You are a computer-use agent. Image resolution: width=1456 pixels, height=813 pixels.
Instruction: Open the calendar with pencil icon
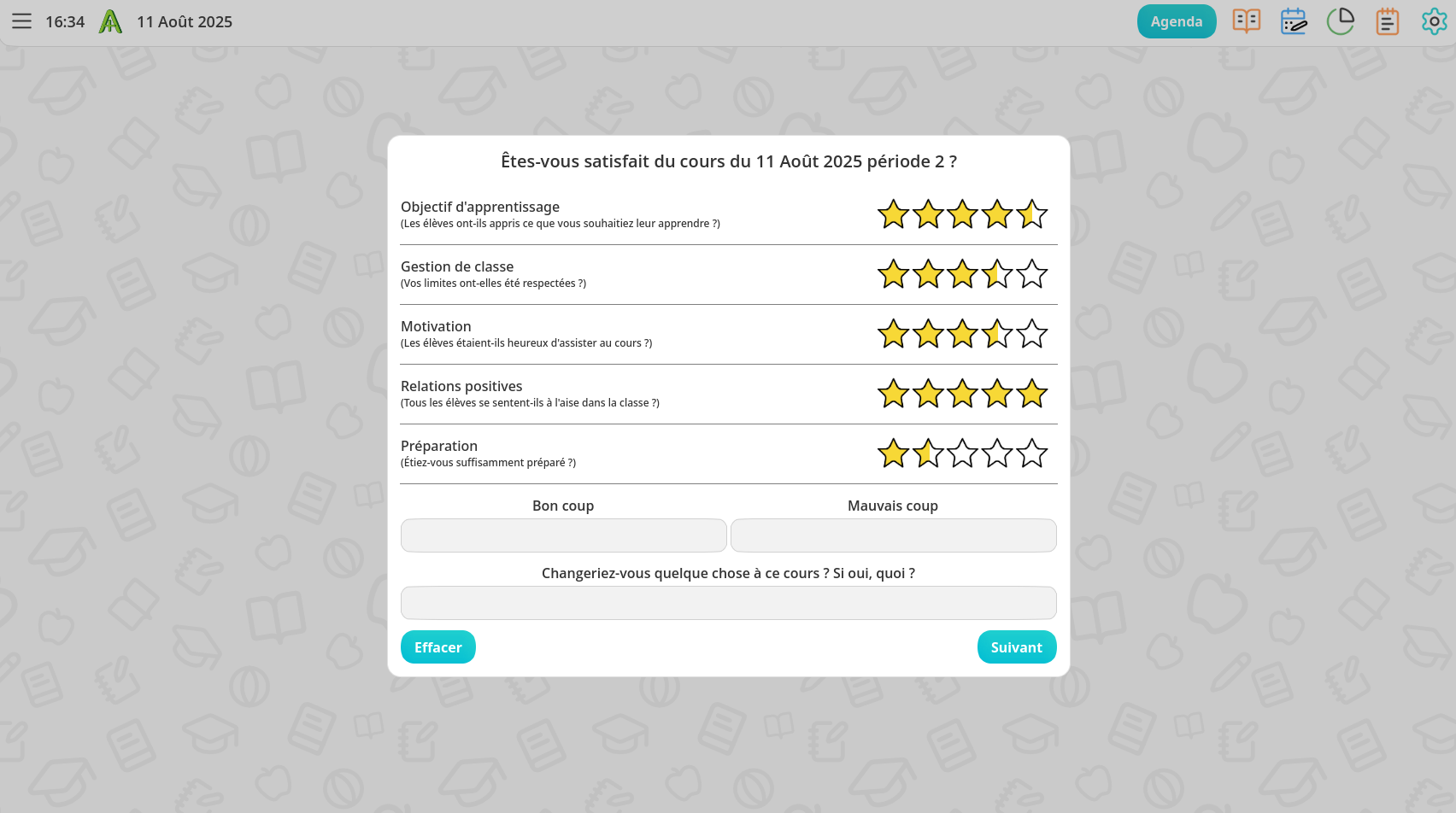1293,21
